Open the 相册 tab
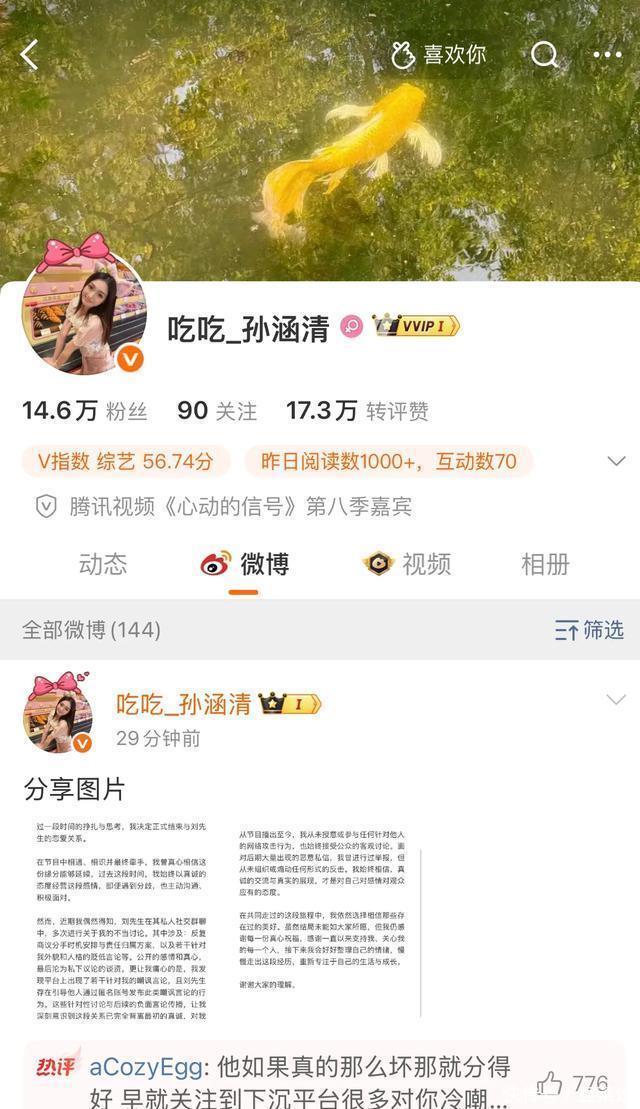This screenshot has height=1109, width=640. 545,564
